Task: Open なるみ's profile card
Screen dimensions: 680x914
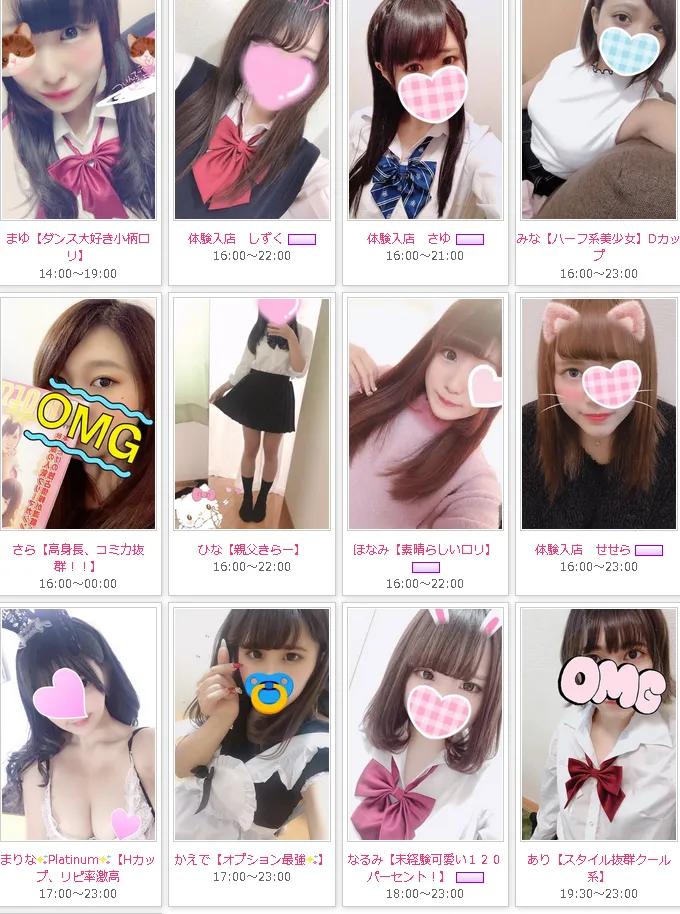Action: [425, 724]
